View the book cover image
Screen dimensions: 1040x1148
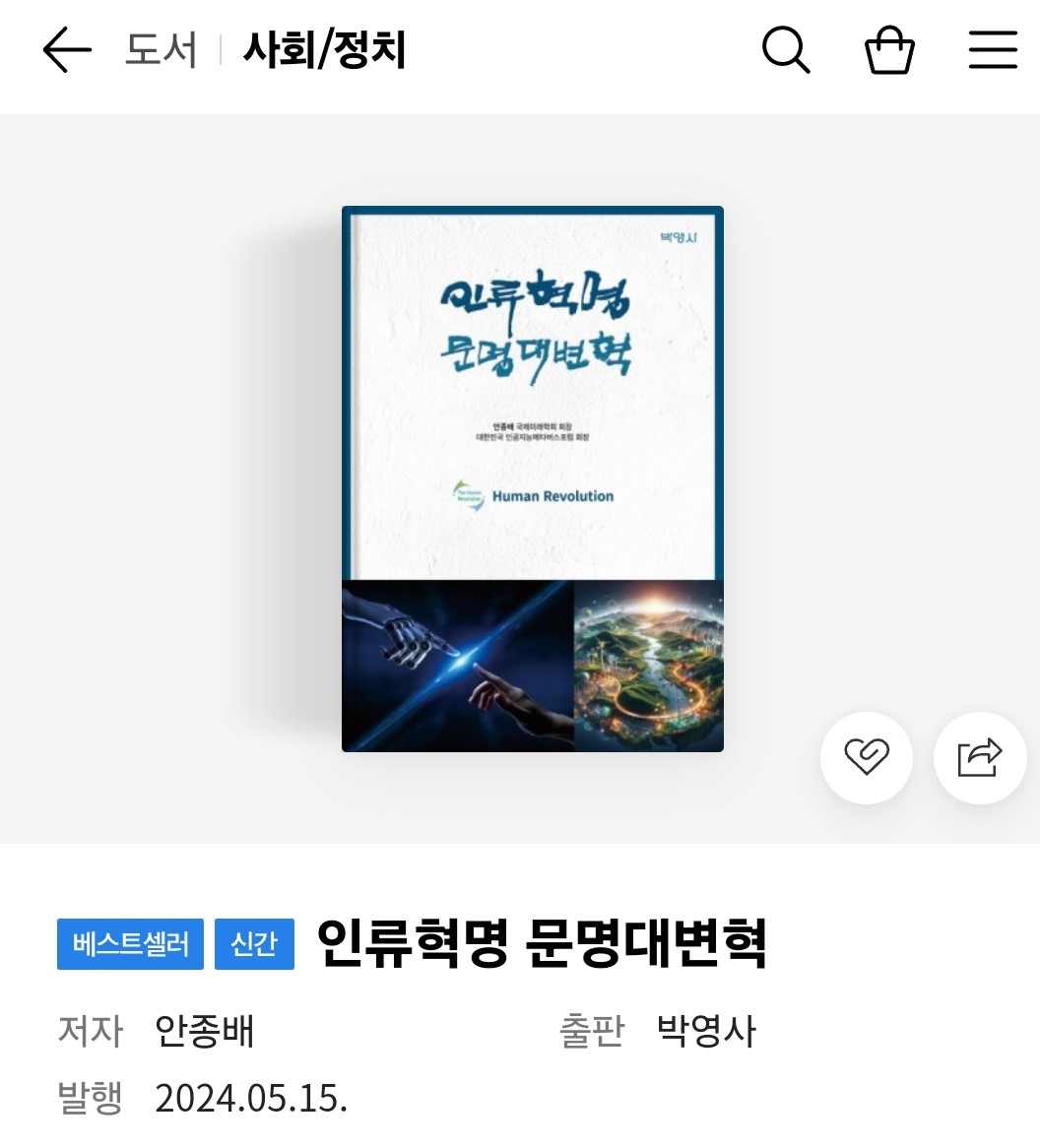[x=533, y=478]
